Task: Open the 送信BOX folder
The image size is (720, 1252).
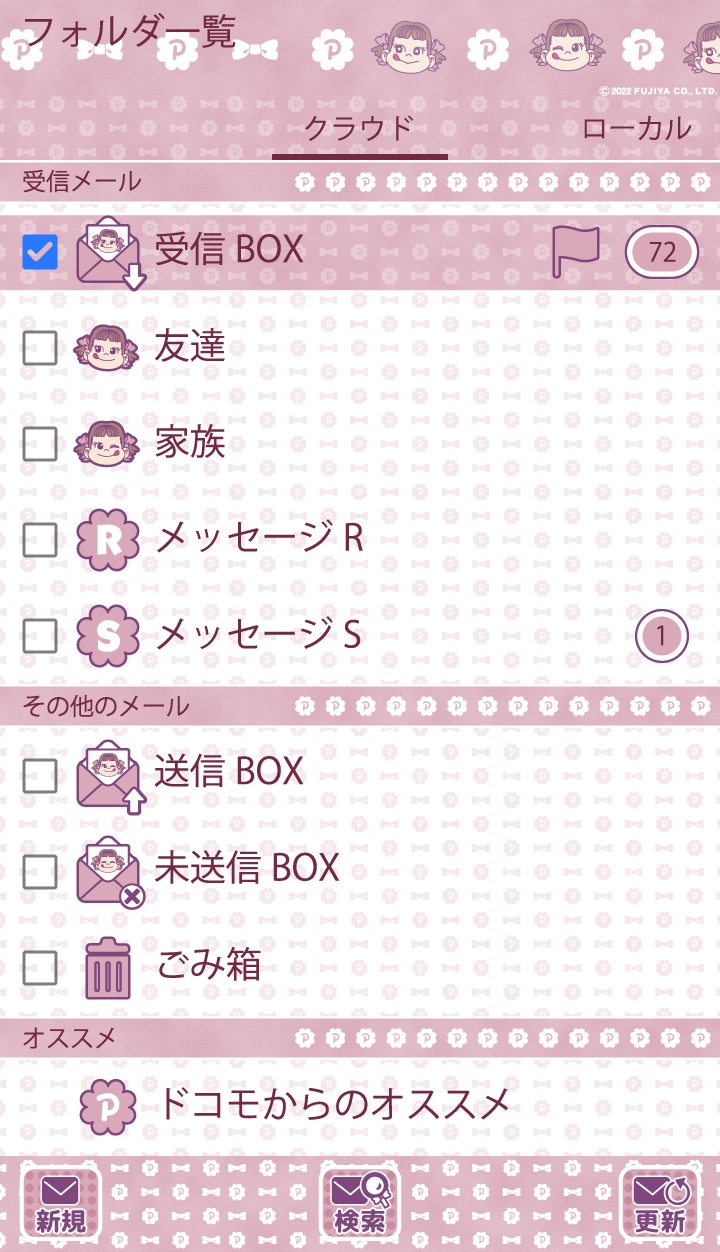Action: tap(229, 773)
